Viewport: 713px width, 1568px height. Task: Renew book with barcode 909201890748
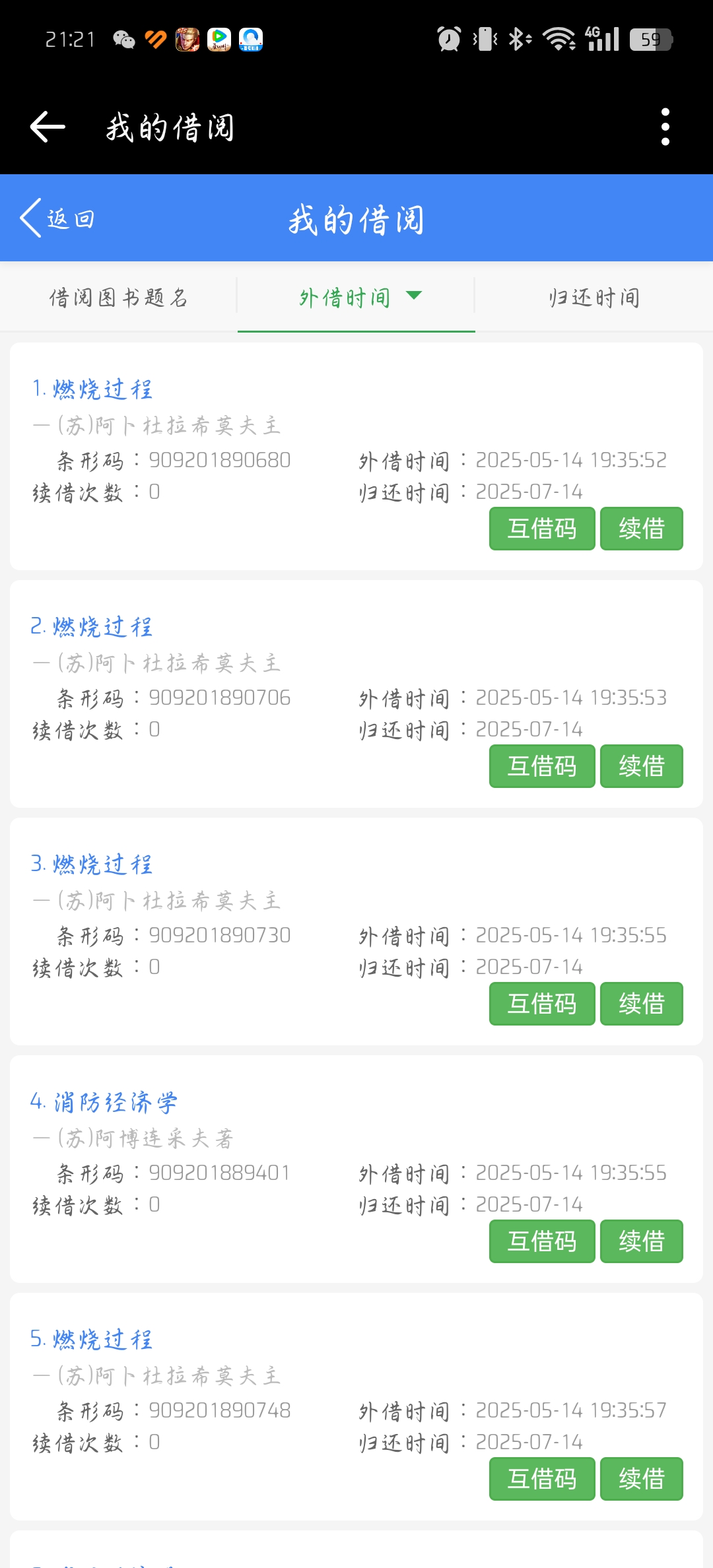coord(641,1479)
